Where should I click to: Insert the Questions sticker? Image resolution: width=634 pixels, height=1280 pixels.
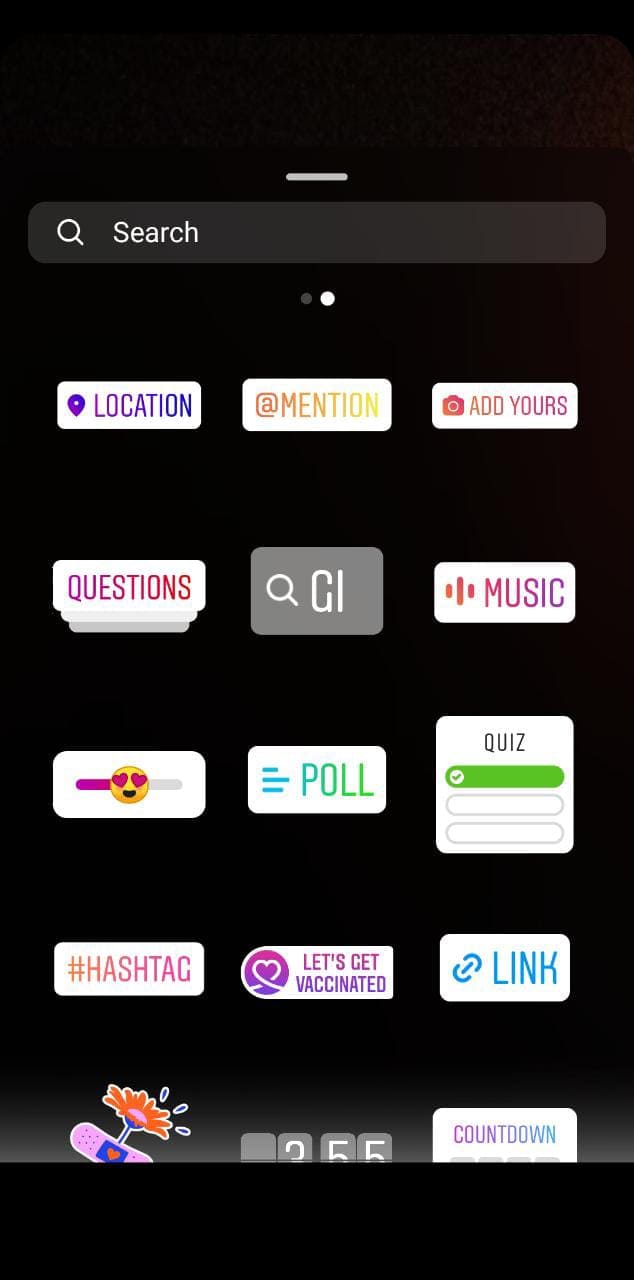pos(129,588)
